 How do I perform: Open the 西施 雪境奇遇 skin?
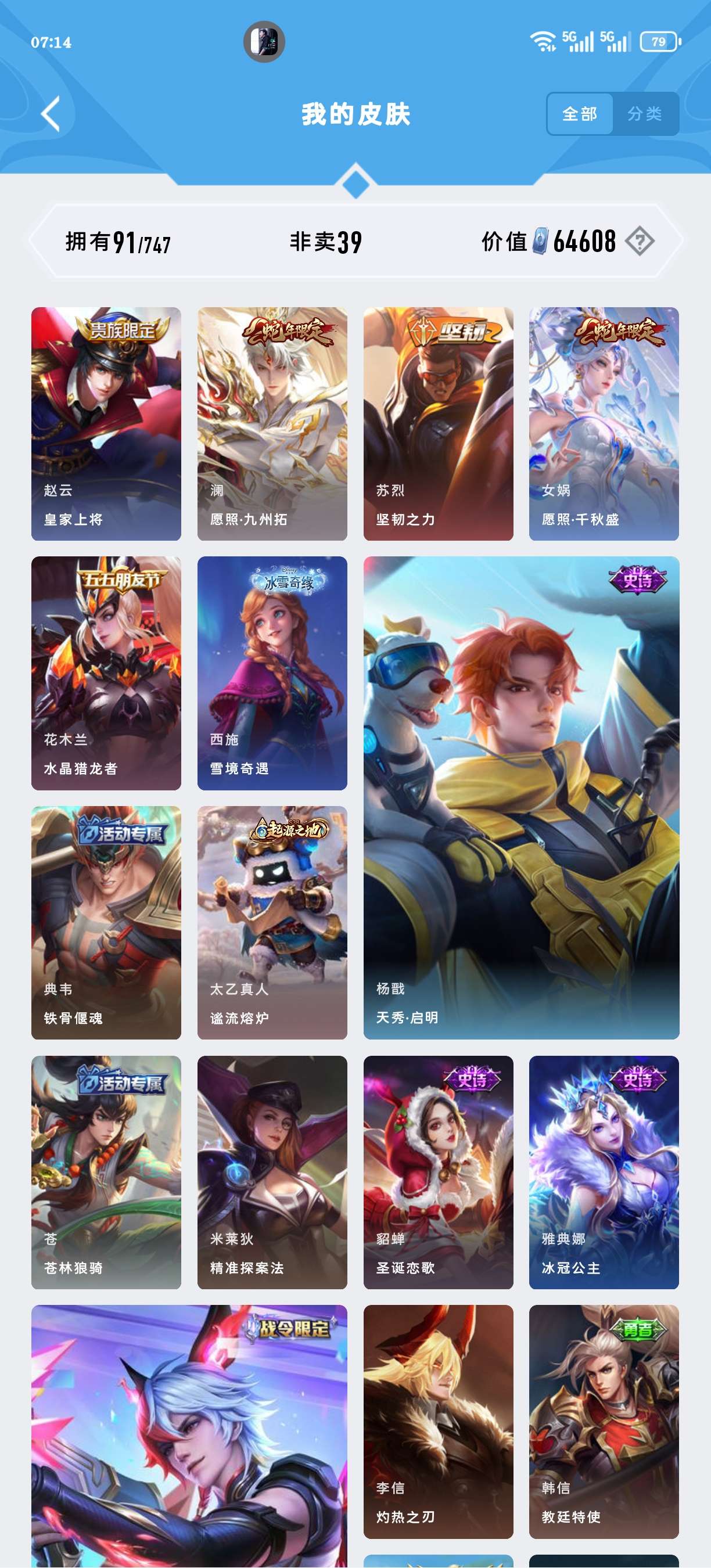[x=272, y=673]
